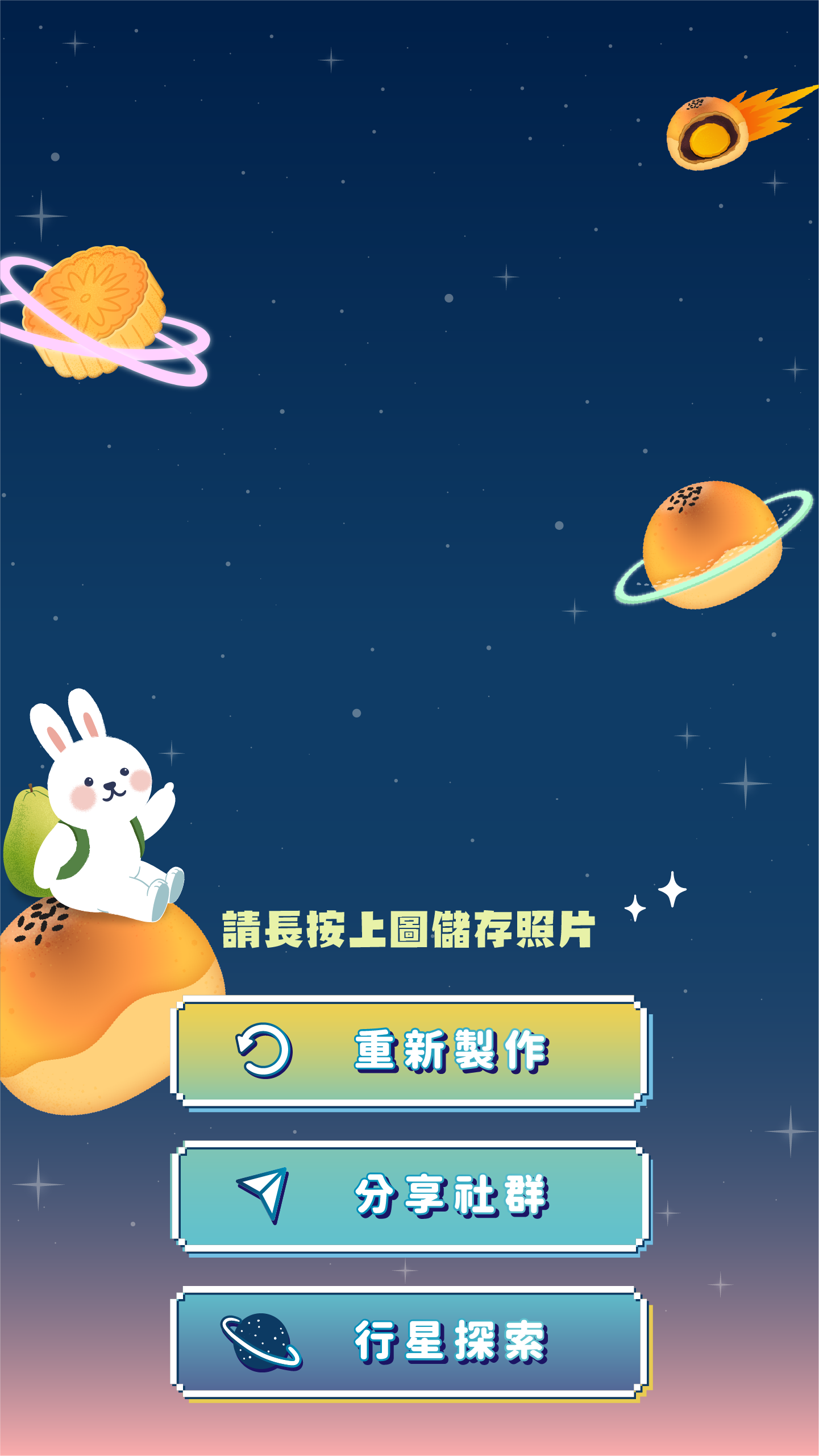Tap the 重新製作 remake button
This screenshot has height=1456, width=819.
[410, 1052]
